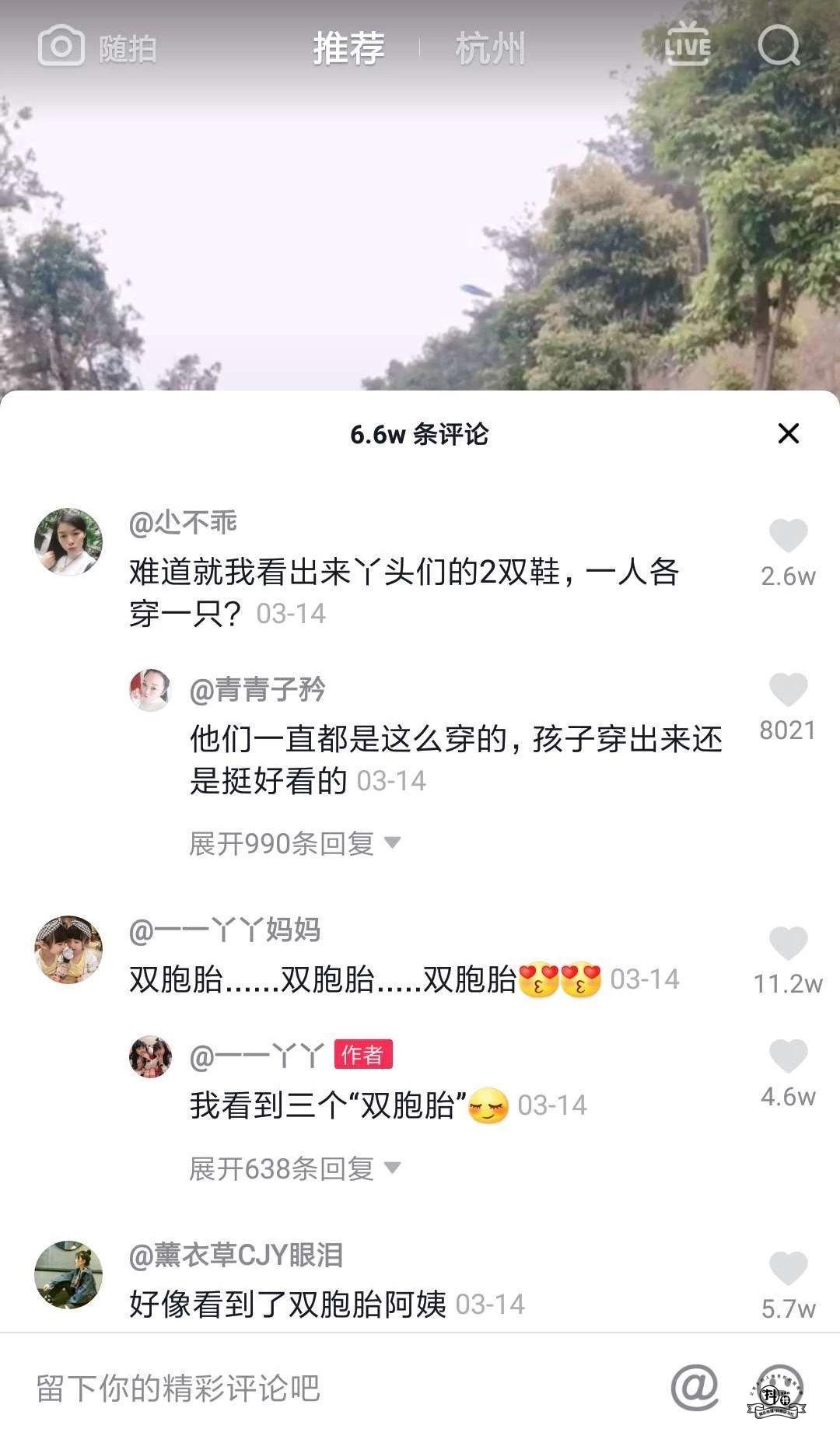Open the search icon

click(x=779, y=47)
